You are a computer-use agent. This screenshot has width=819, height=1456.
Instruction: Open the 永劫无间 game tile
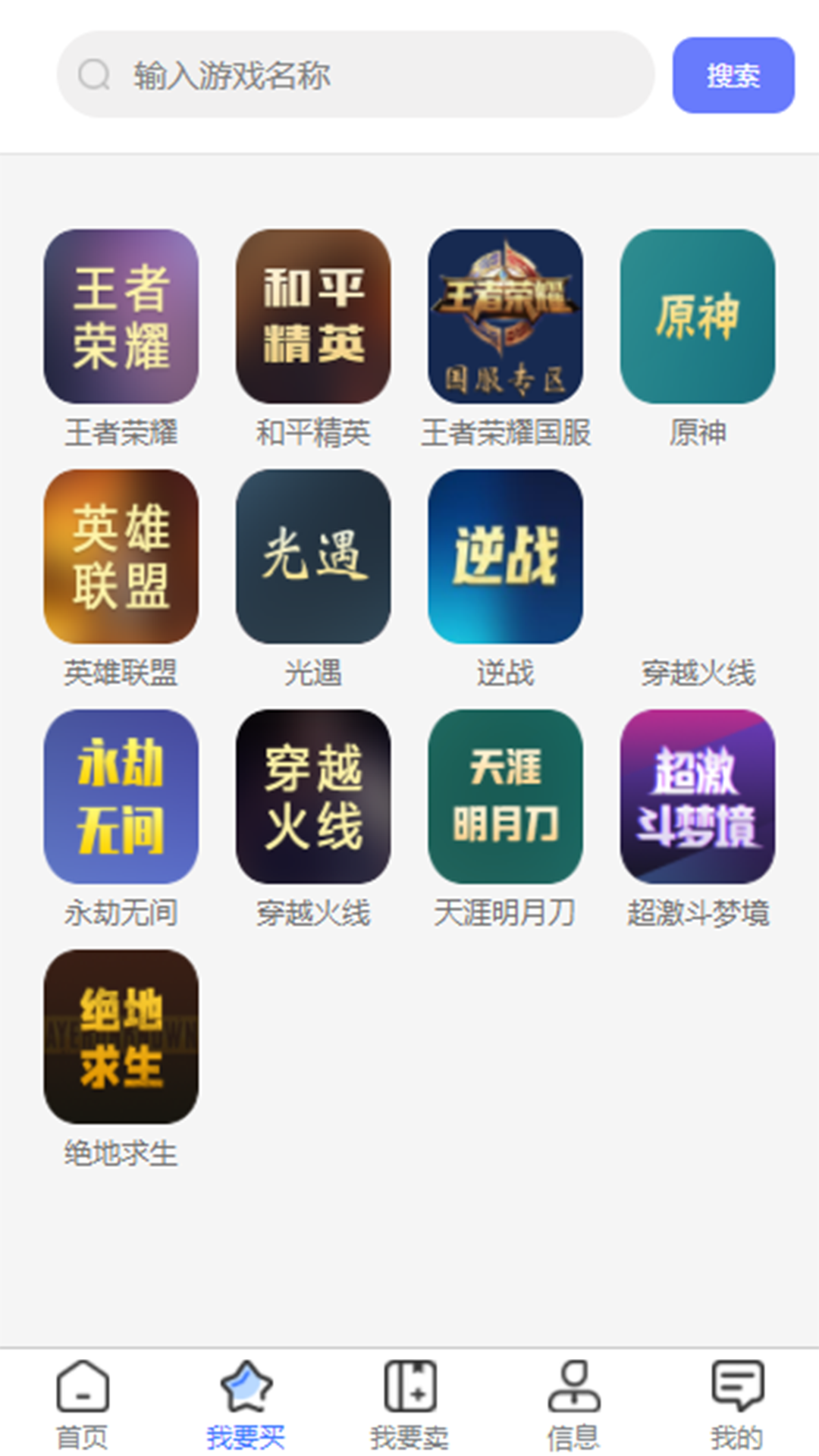pyautogui.click(x=121, y=796)
